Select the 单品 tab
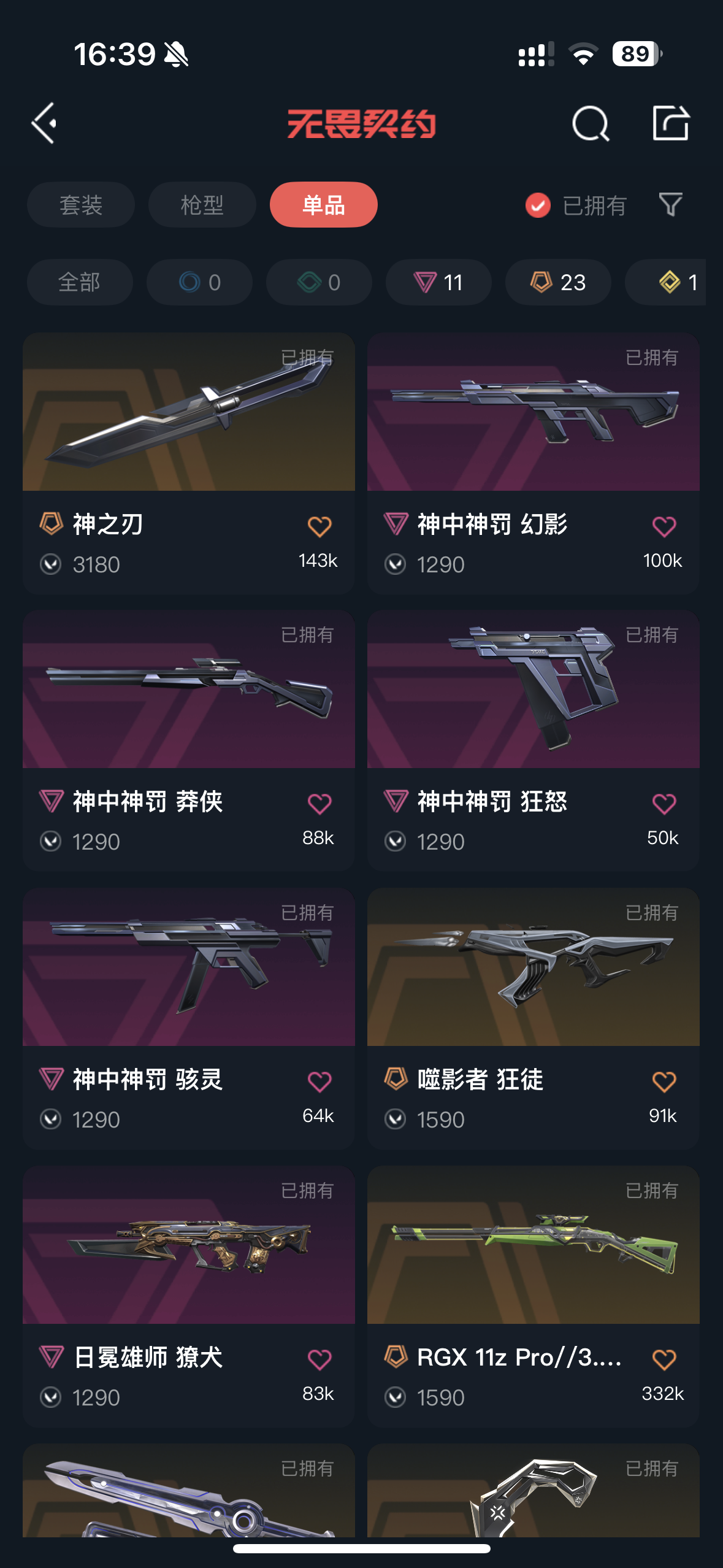The image size is (723, 1568). (323, 205)
